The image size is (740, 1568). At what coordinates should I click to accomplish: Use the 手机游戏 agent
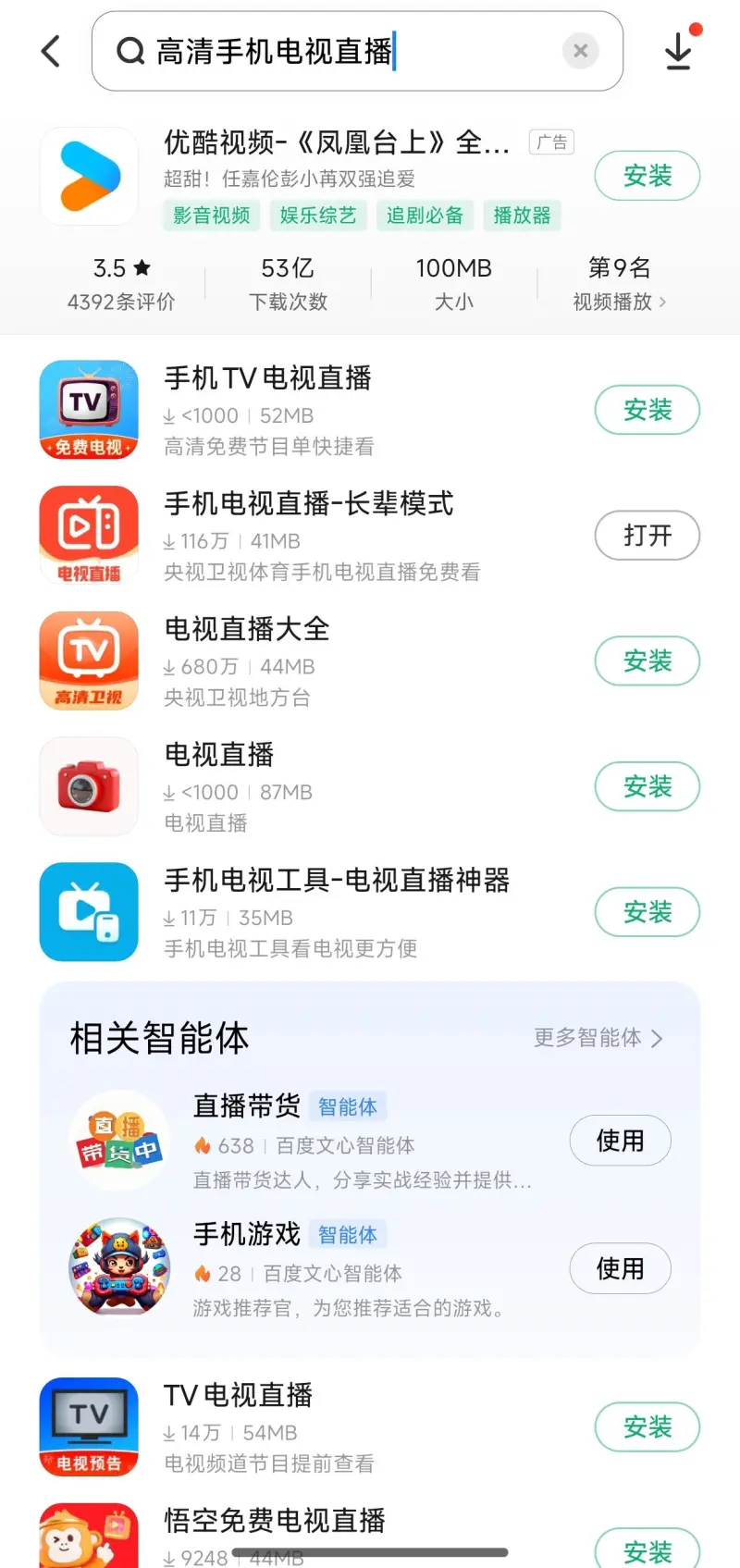coord(620,1268)
